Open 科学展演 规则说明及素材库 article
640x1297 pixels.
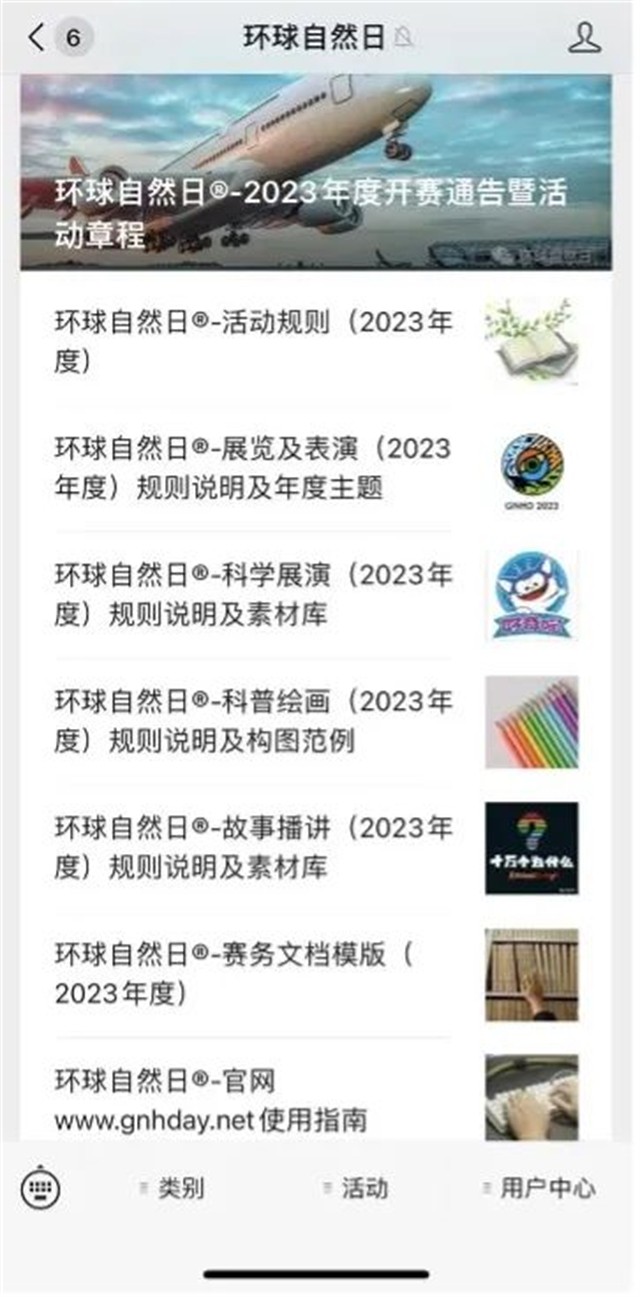tap(254, 595)
